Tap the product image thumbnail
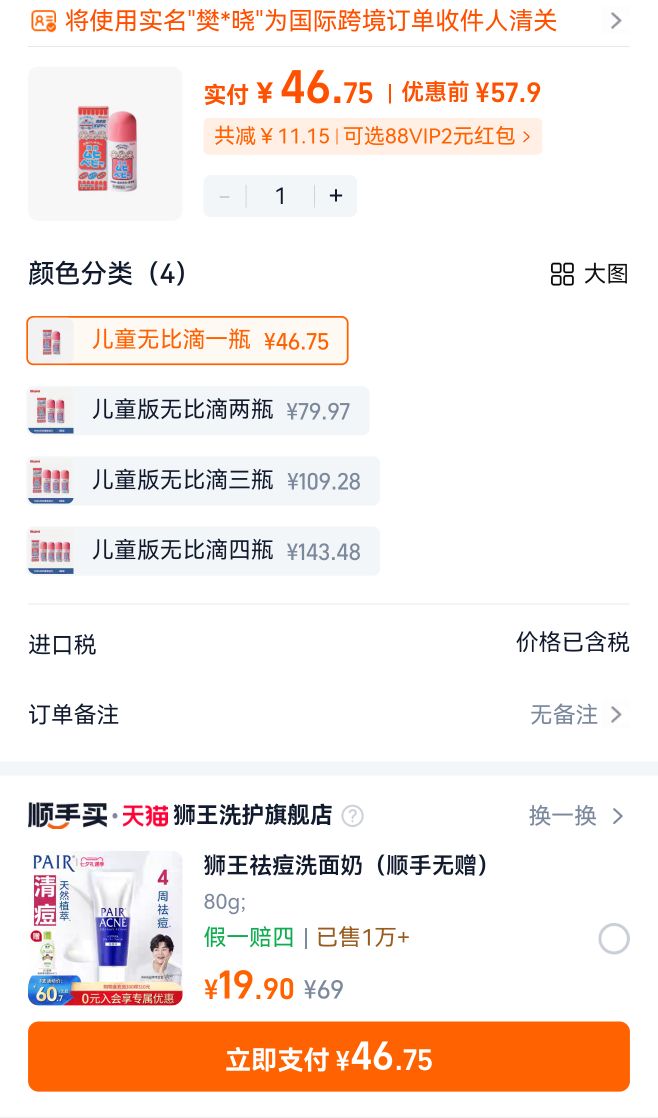The height and width of the screenshot is (1118, 658). coord(105,143)
